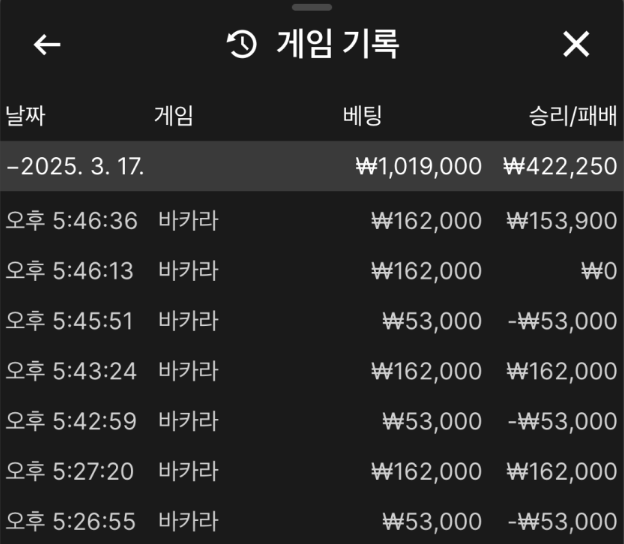Open the 오후 5:46:36 바카라 record
624x544 pixels.
311,221
